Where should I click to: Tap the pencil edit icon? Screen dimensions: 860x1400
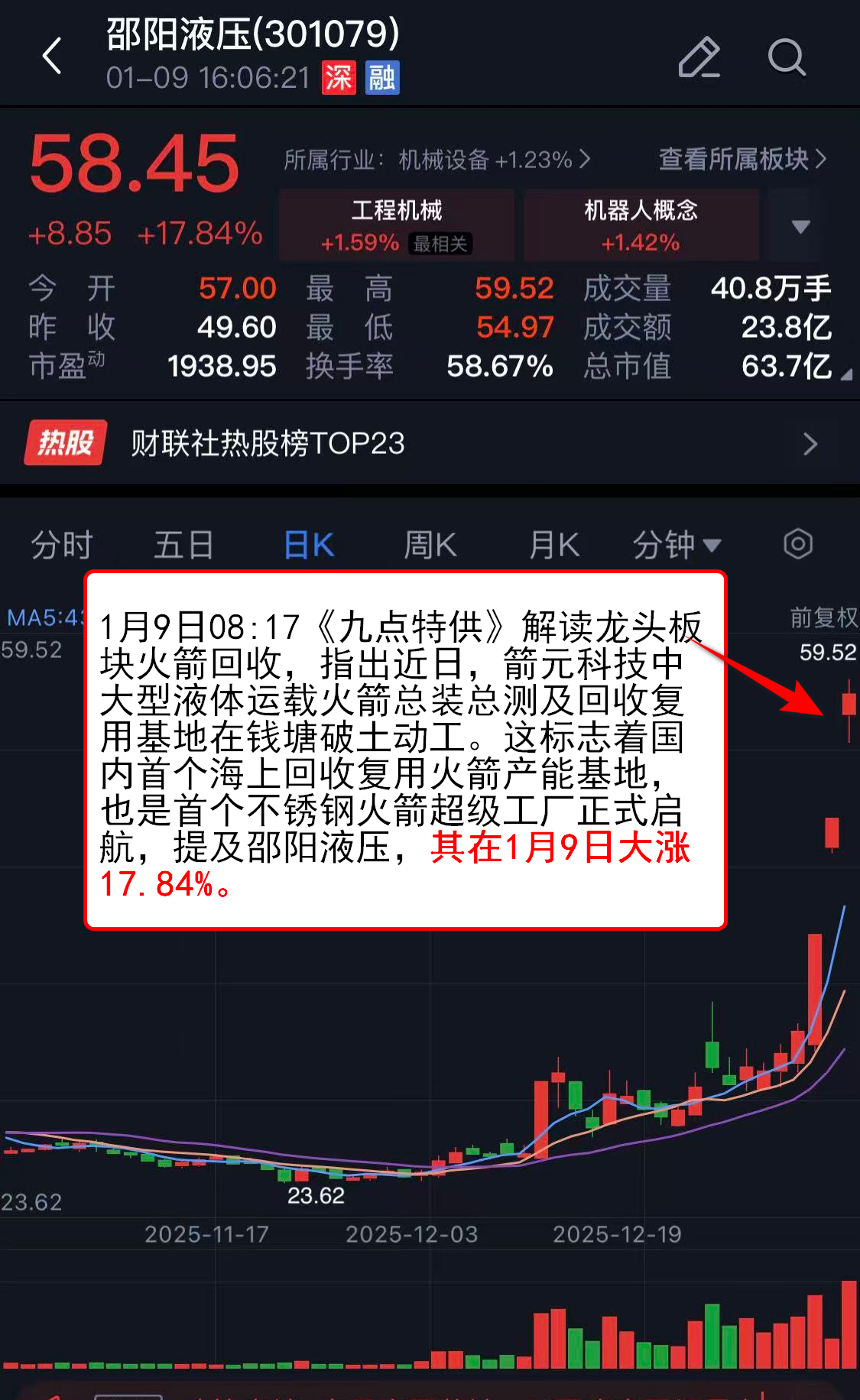tap(699, 57)
